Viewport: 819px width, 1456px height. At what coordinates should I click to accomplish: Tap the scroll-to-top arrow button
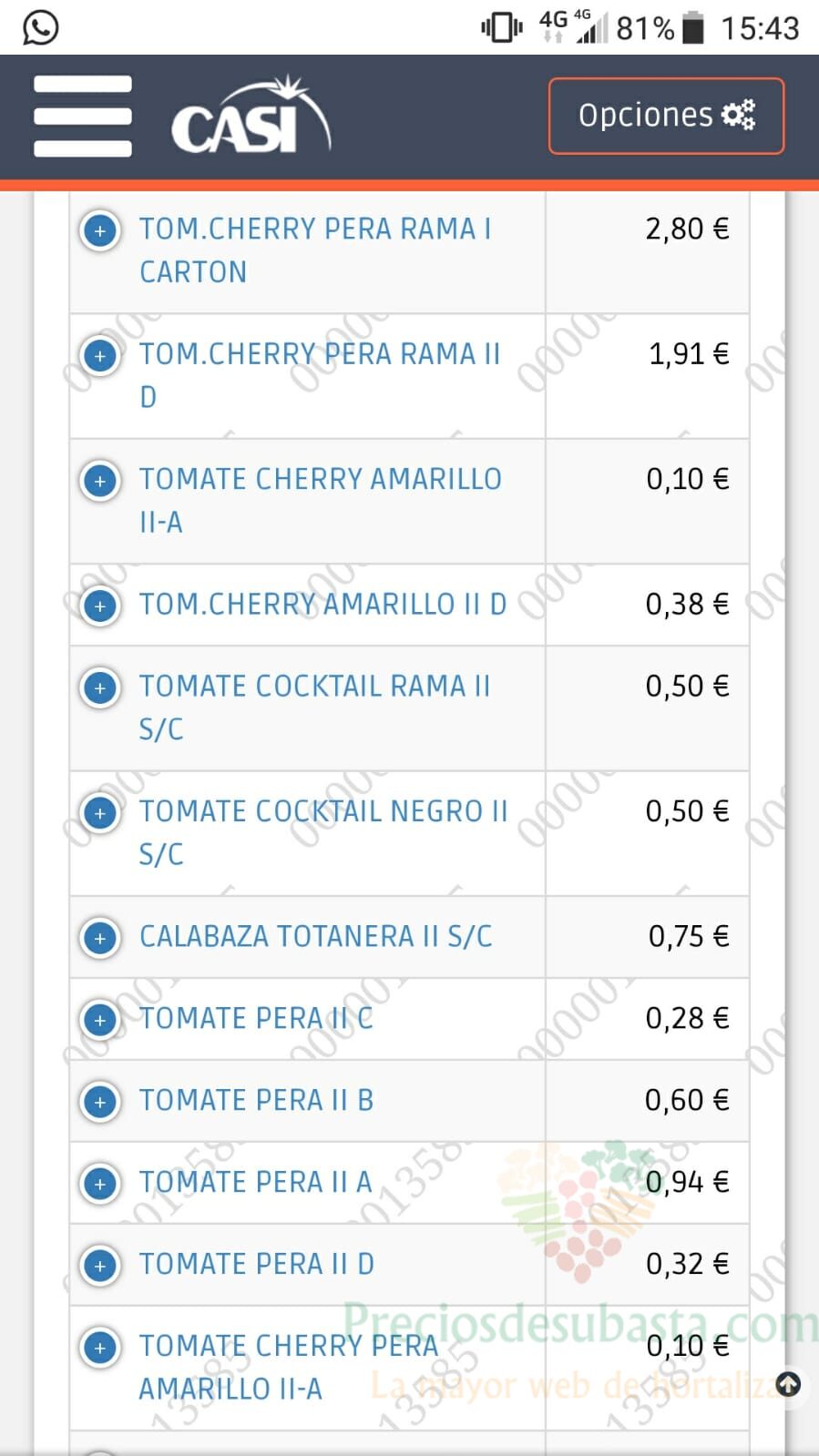tap(788, 1385)
